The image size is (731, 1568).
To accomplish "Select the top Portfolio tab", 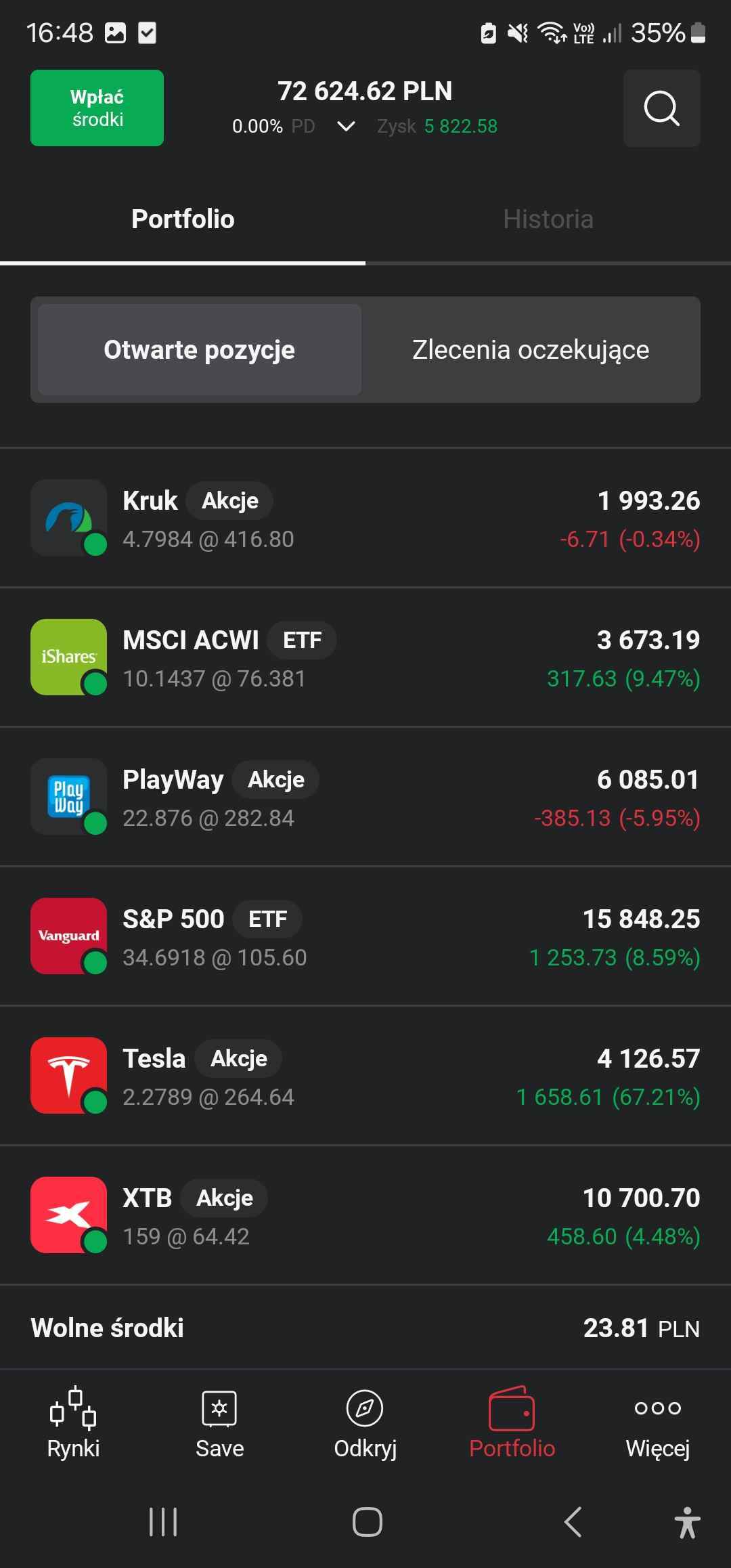I will pyautogui.click(x=183, y=219).
